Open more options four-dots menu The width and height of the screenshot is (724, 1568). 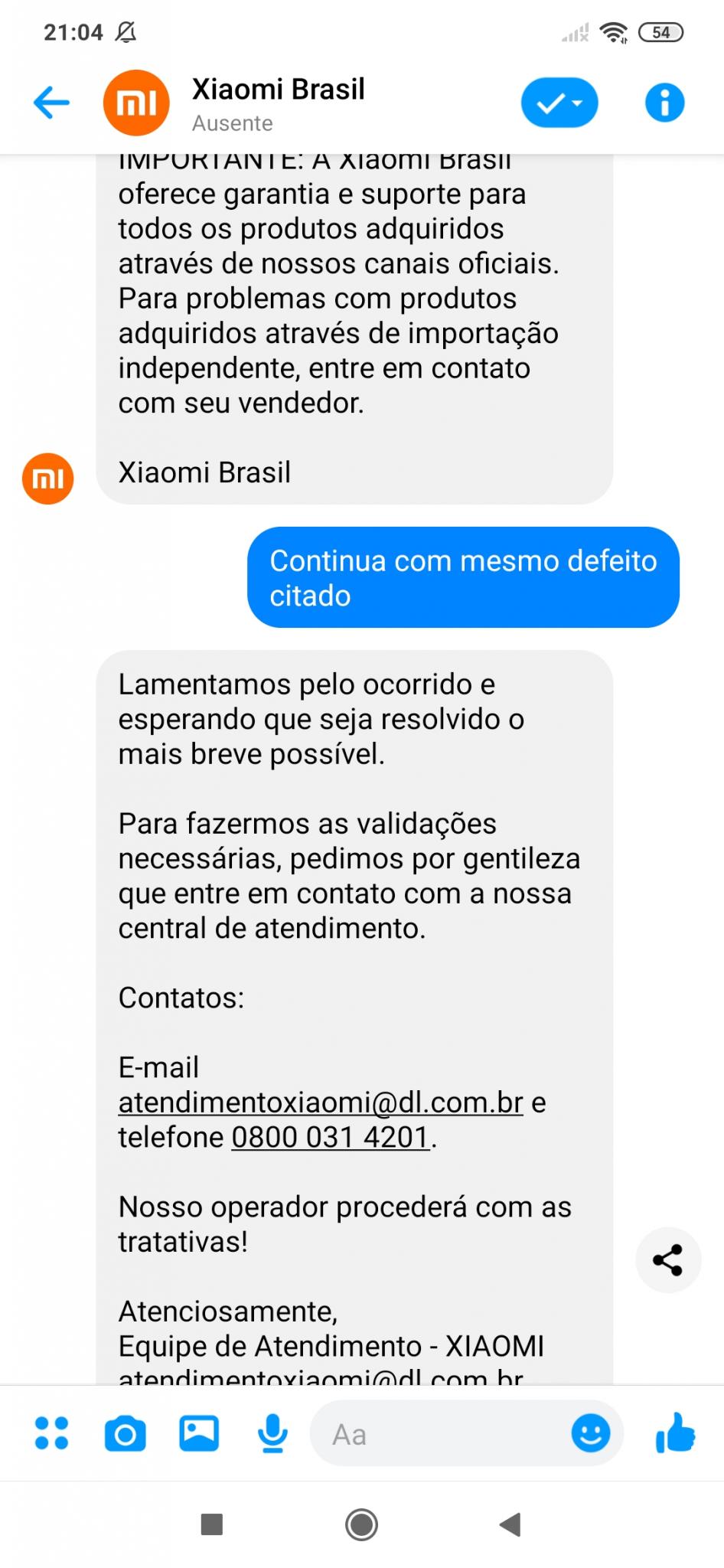coord(52,1433)
